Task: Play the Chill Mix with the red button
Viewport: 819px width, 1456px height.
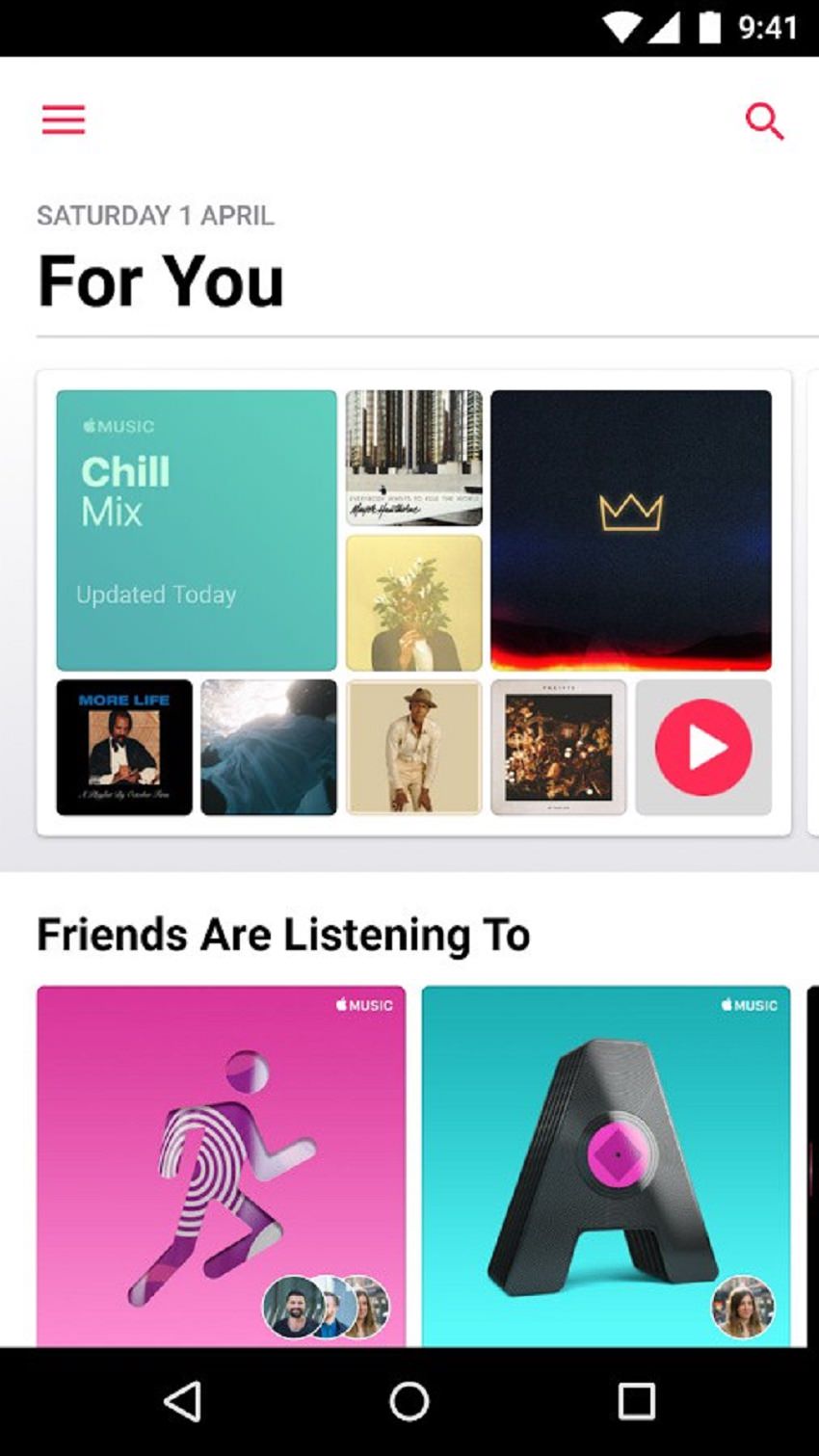Action: (703, 748)
